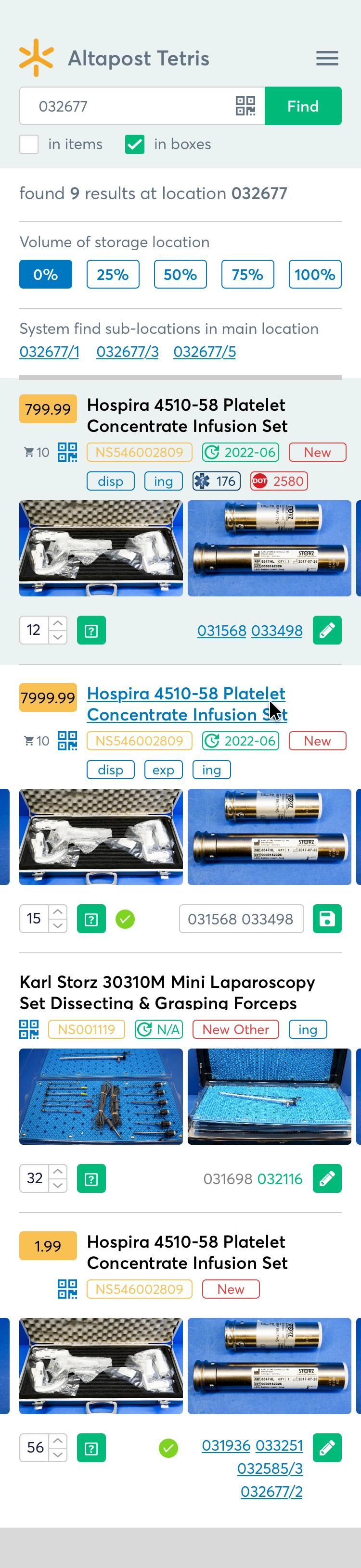The width and height of the screenshot is (361, 1568).
Task: Open location link 031568 of 799.99 item
Action: click(x=221, y=631)
